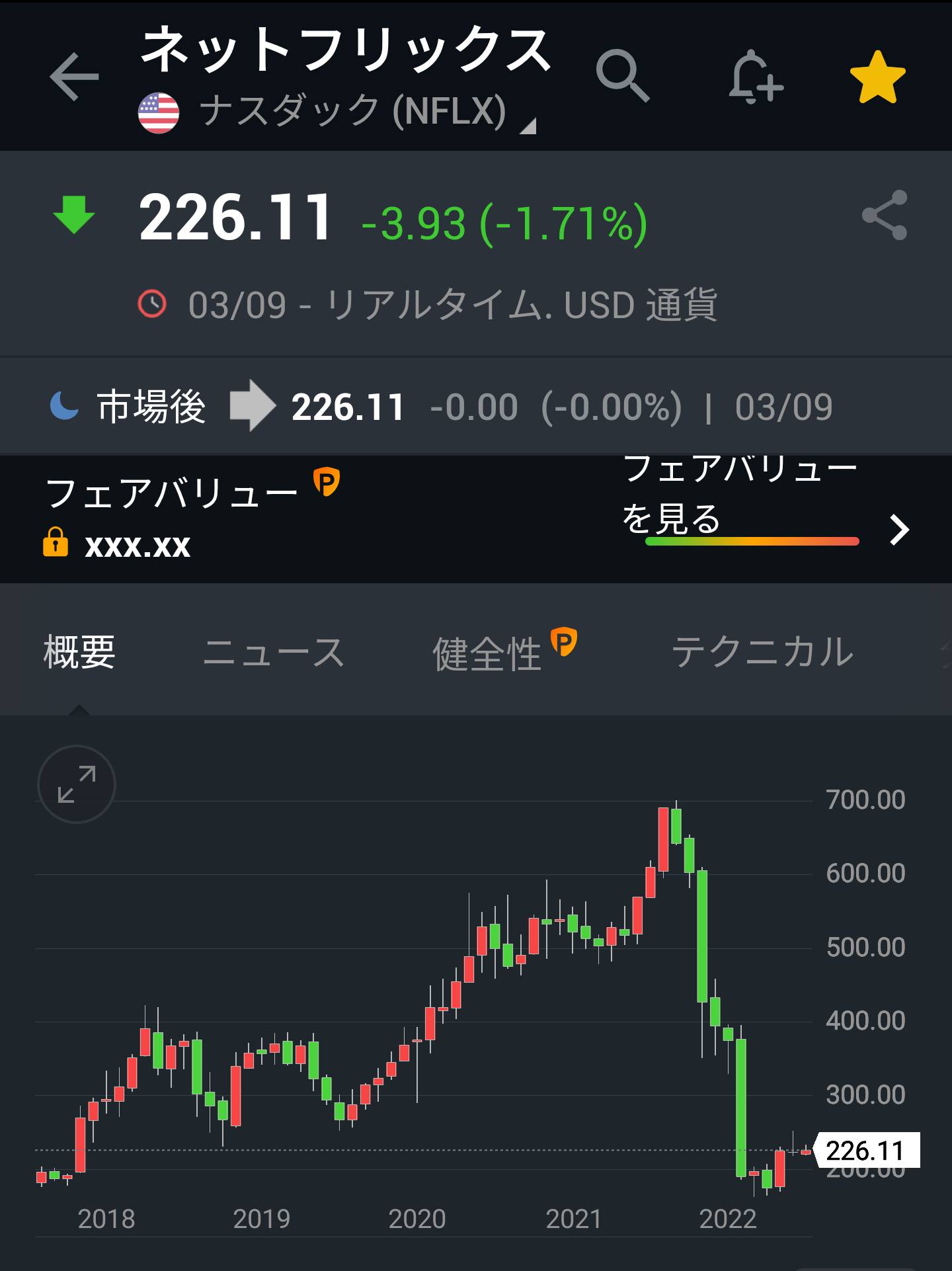
Task: Select the 概要 tab
Action: click(79, 652)
